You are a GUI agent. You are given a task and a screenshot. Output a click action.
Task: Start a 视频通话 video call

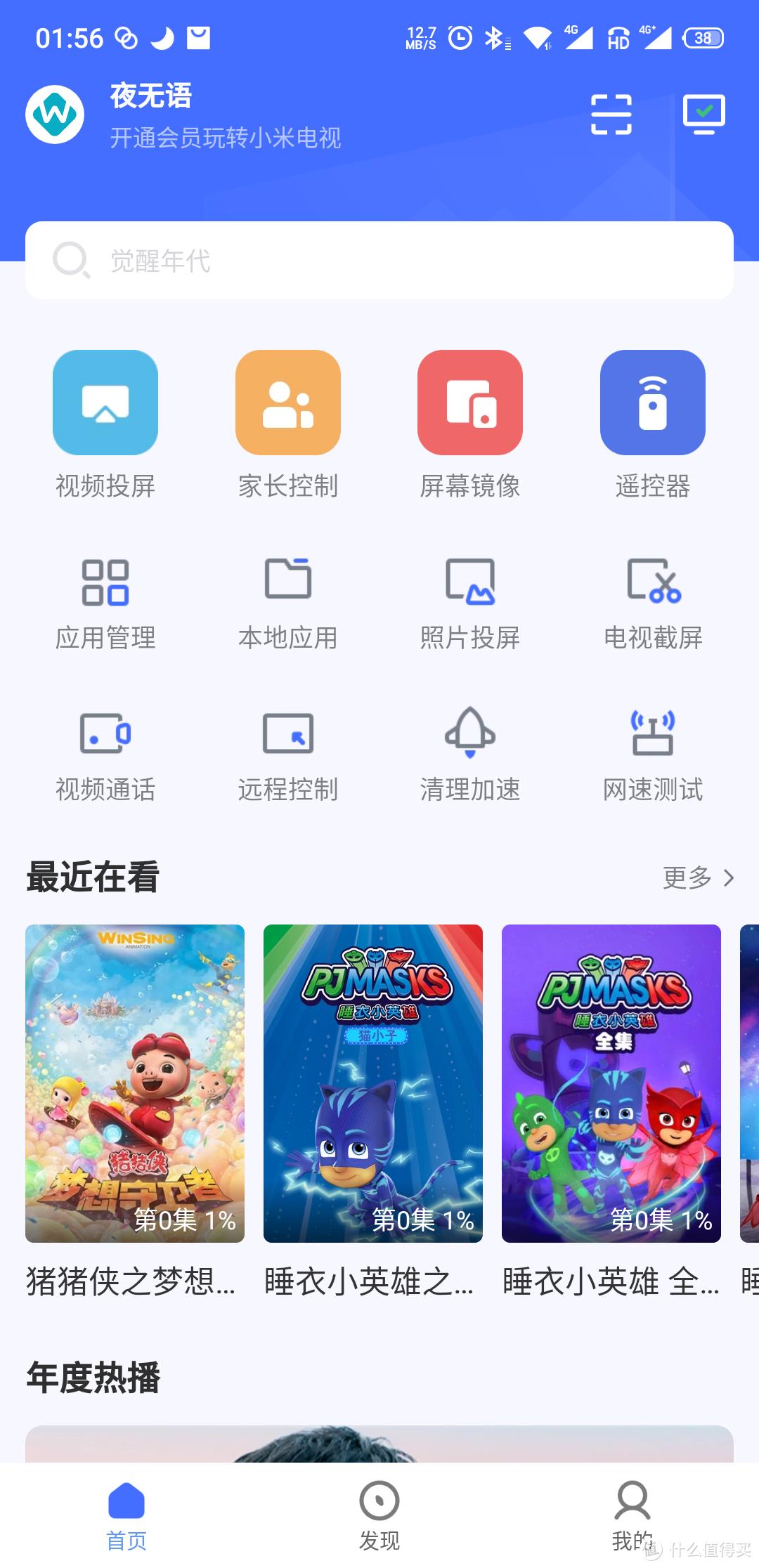[105, 755]
